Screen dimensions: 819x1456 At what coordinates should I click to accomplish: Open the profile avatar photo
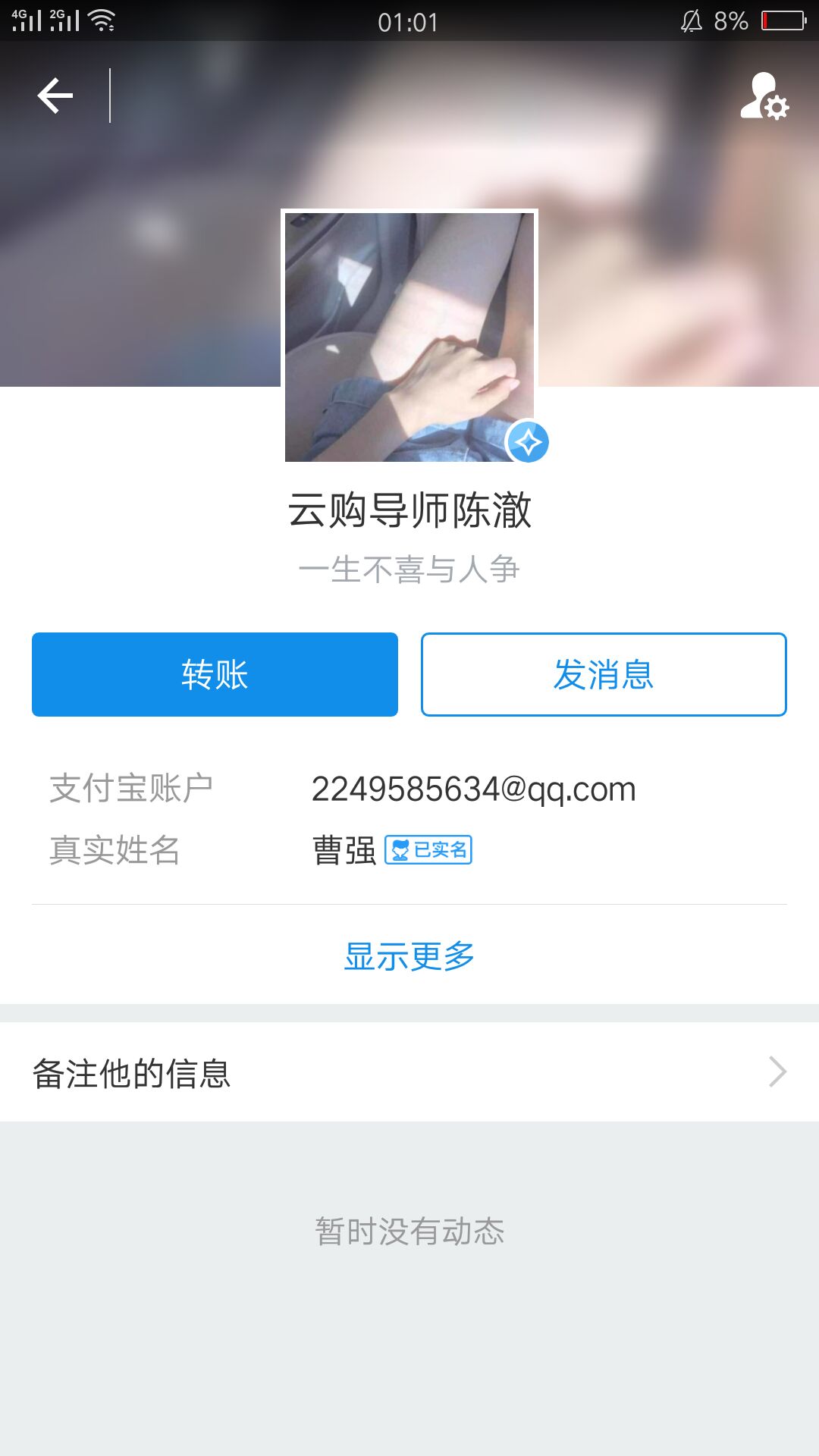click(409, 337)
